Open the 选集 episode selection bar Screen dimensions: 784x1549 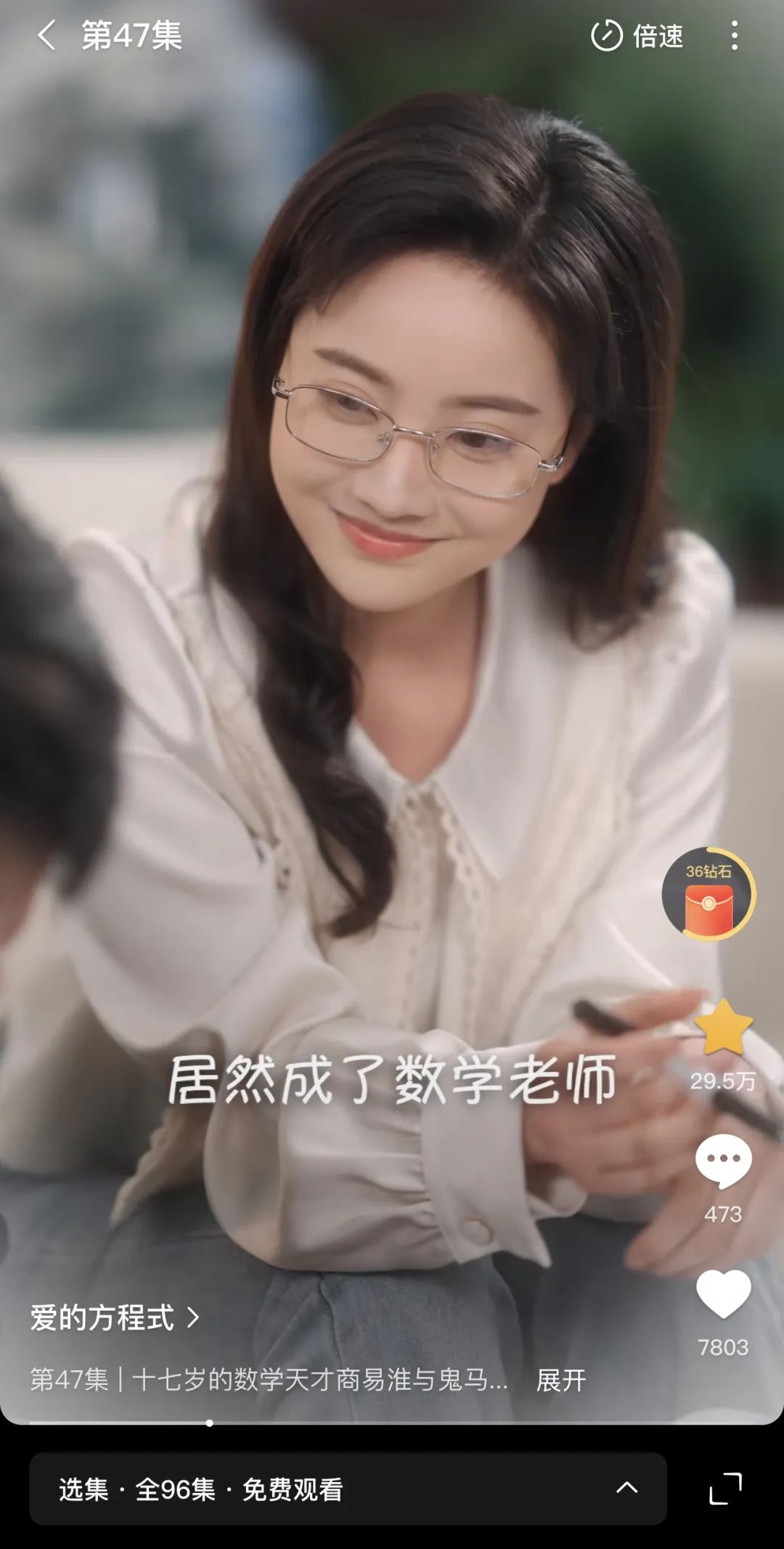[x=347, y=1489]
